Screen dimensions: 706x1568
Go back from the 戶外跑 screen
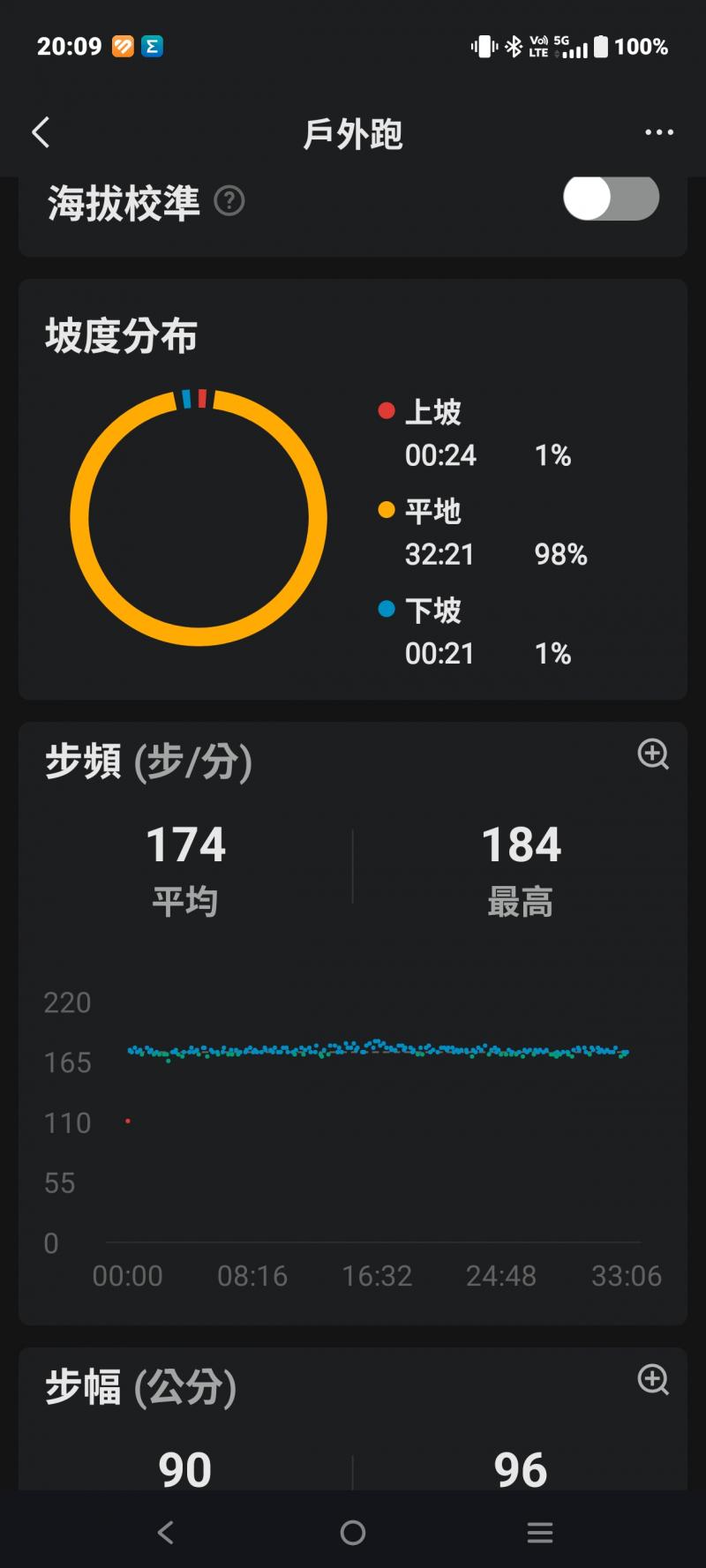pyautogui.click(x=41, y=132)
